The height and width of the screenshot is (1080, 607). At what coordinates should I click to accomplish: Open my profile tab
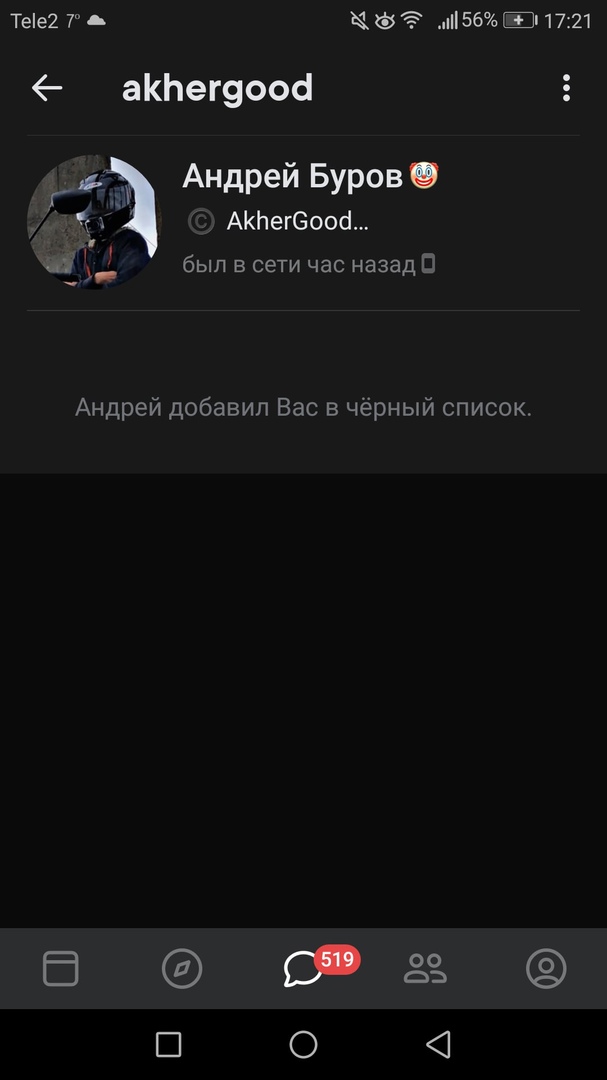pyautogui.click(x=546, y=968)
